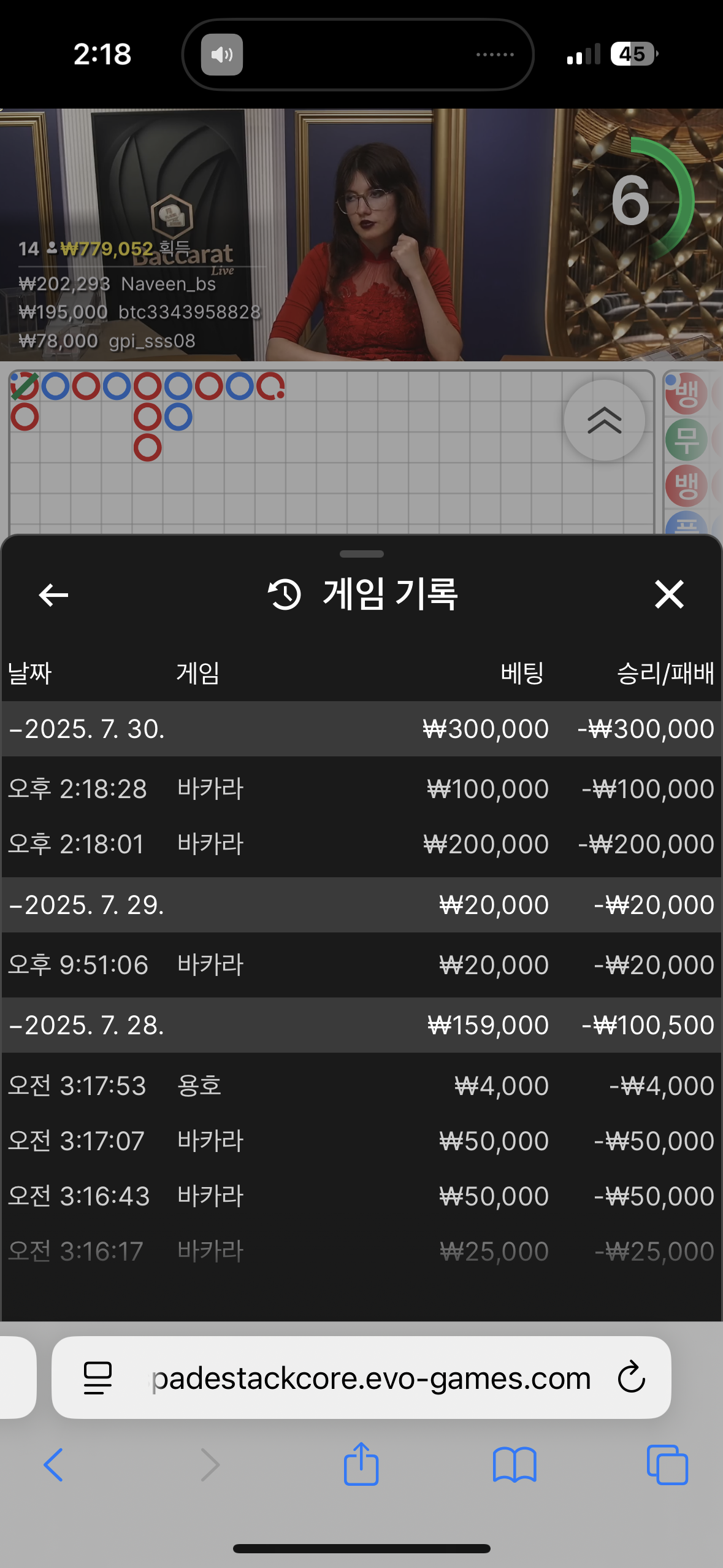723x1568 pixels.
Task: Open the 오전 3:17:07 바카라 record
Action: (x=361, y=1140)
